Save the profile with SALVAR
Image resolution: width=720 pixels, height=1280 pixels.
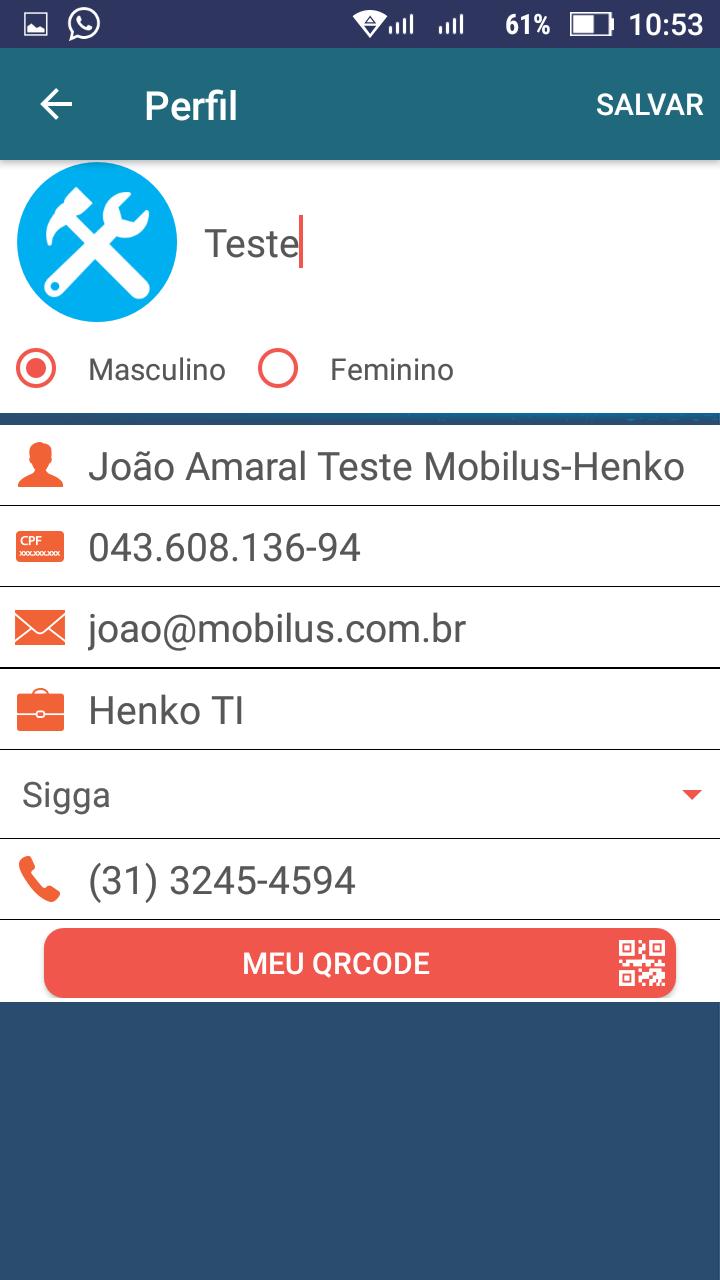[x=649, y=105]
